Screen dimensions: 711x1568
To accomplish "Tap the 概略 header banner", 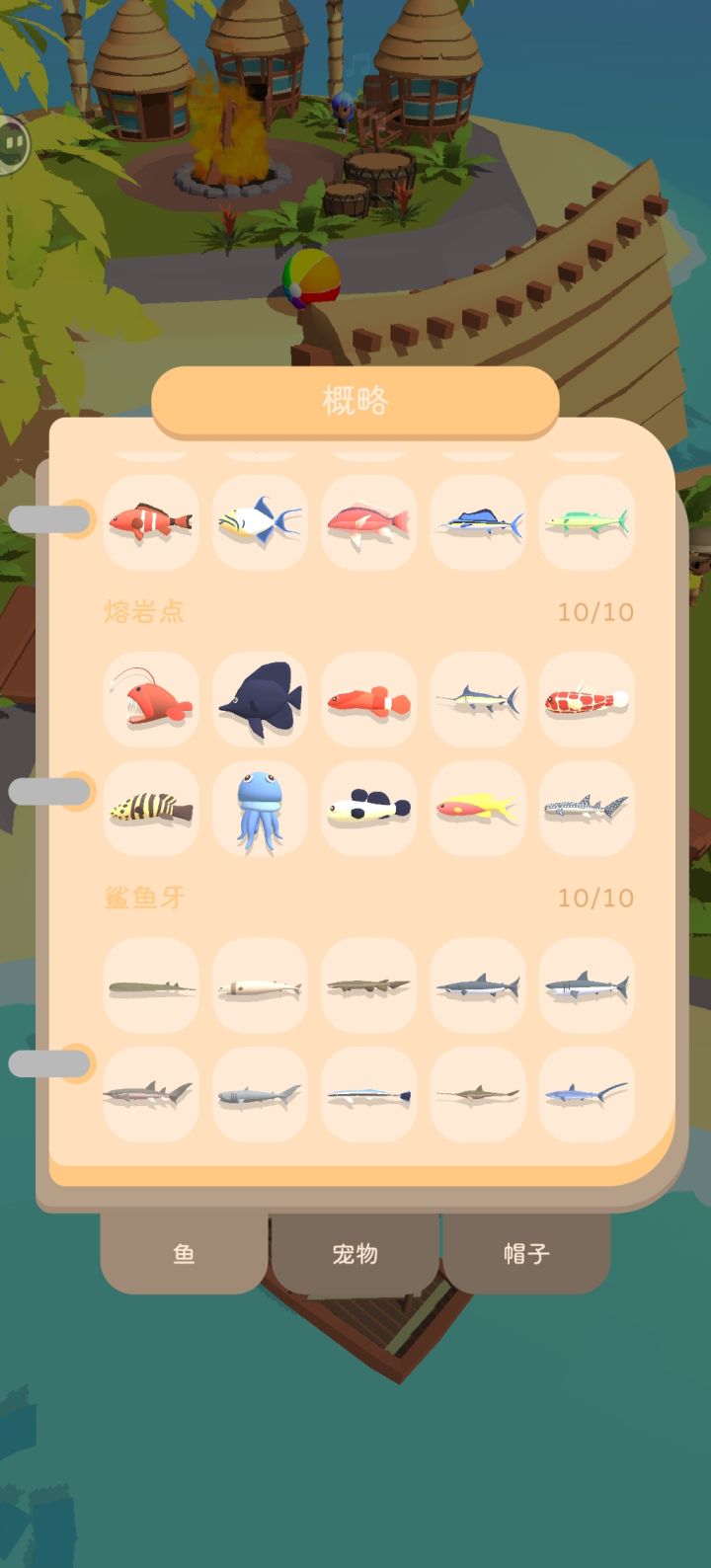I will pos(355,400).
